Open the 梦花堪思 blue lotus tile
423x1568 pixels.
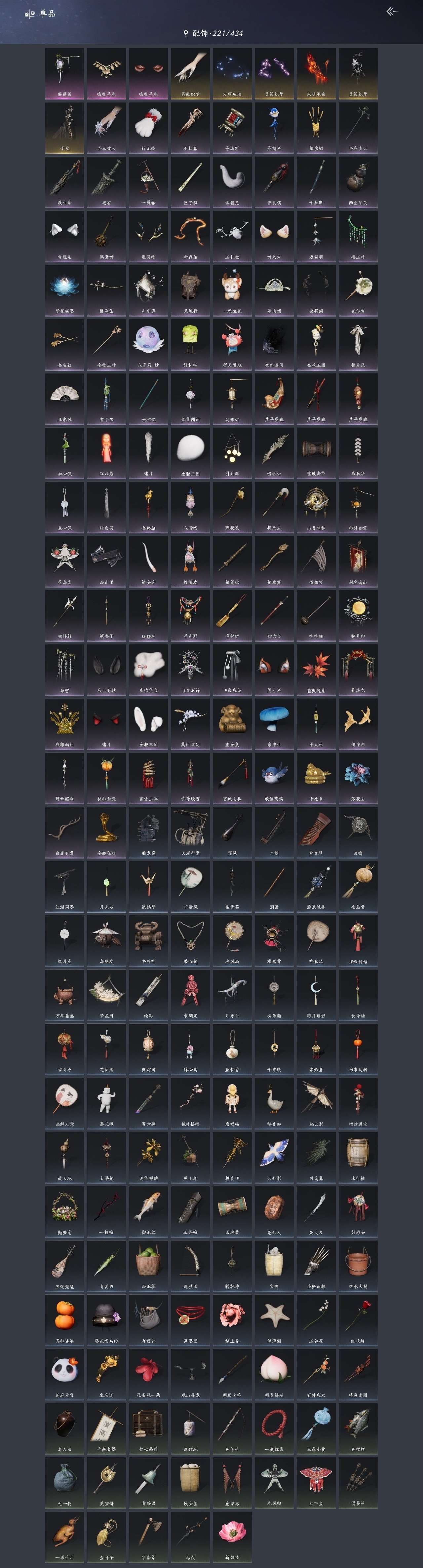[64, 290]
